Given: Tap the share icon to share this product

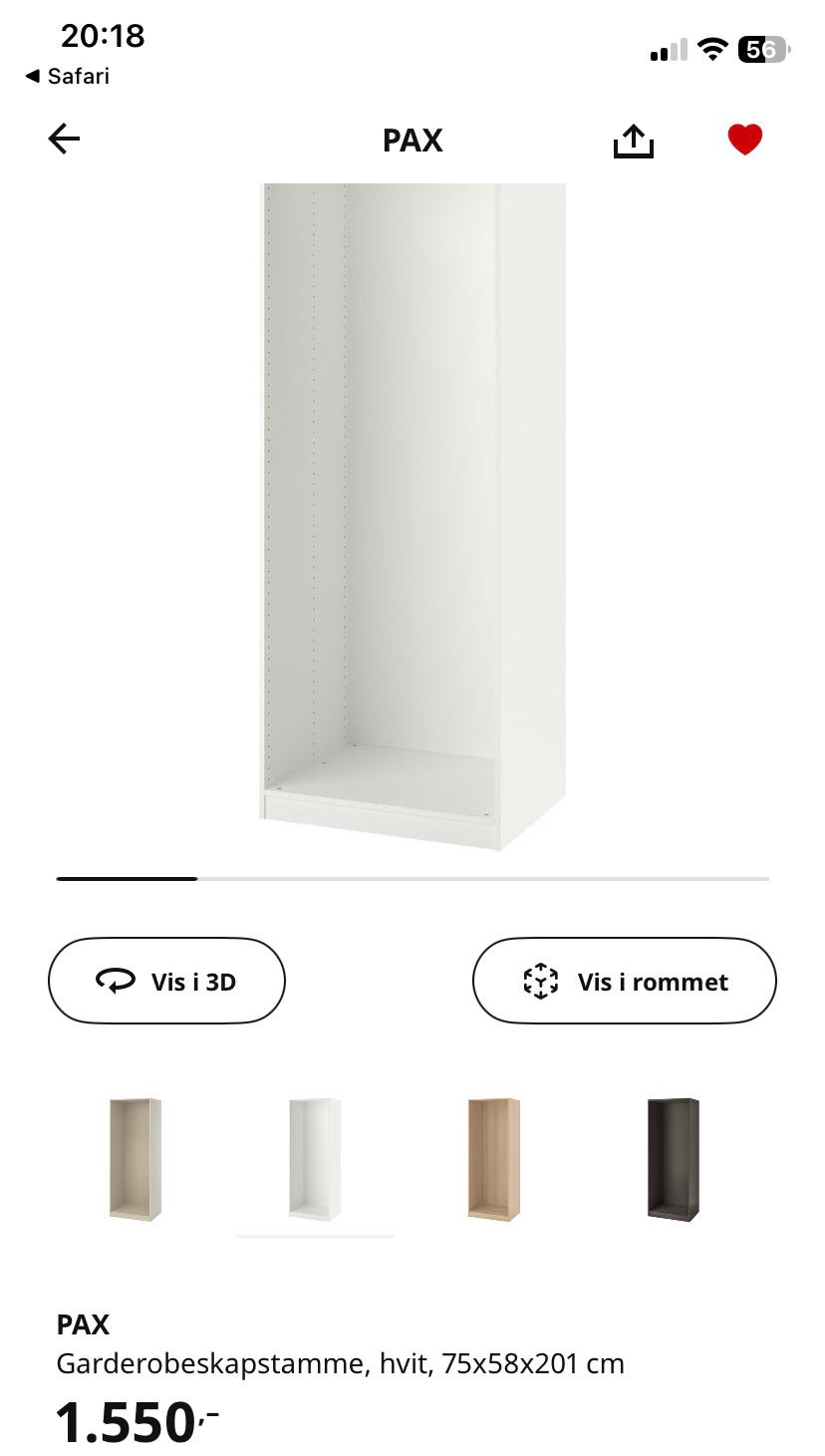Looking at the screenshot, I should tap(635, 140).
